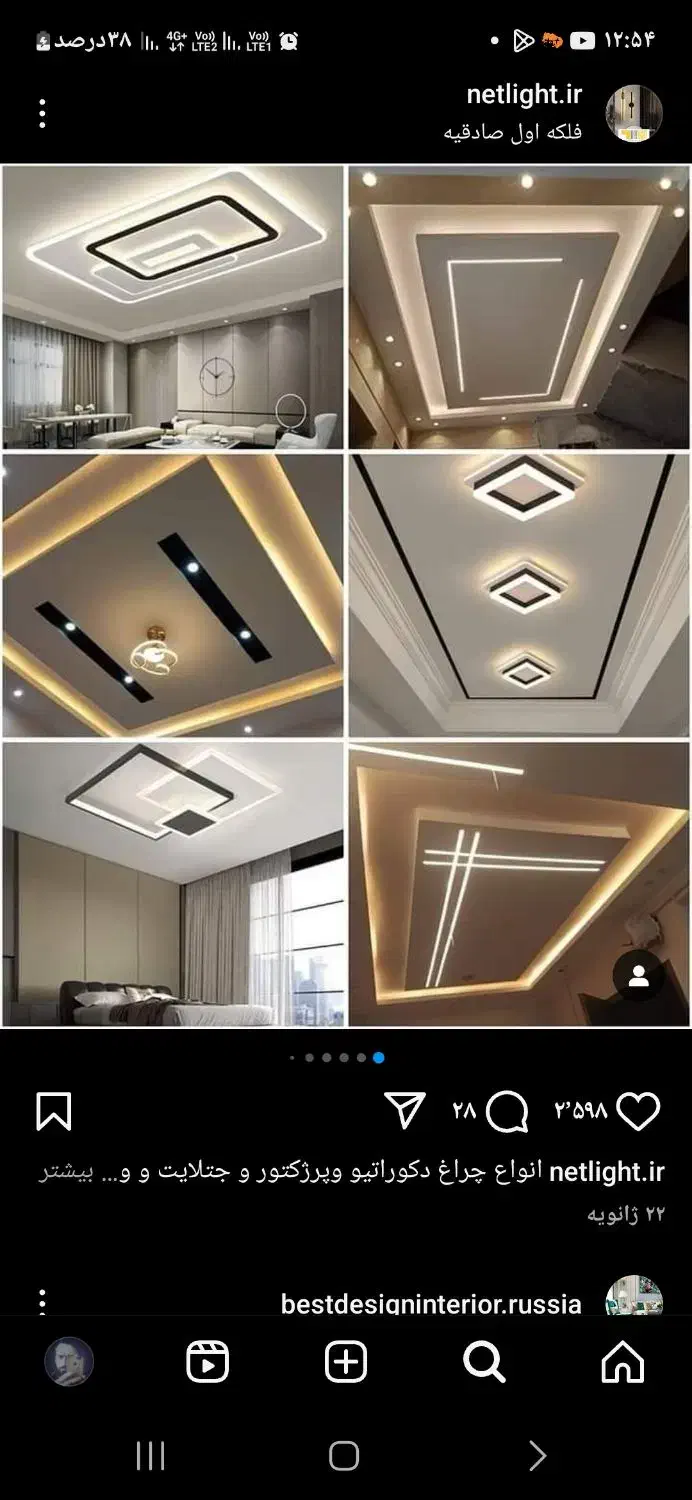Open recent apps from navigation bar
The height and width of the screenshot is (1500, 692).
pyautogui.click(x=150, y=1456)
